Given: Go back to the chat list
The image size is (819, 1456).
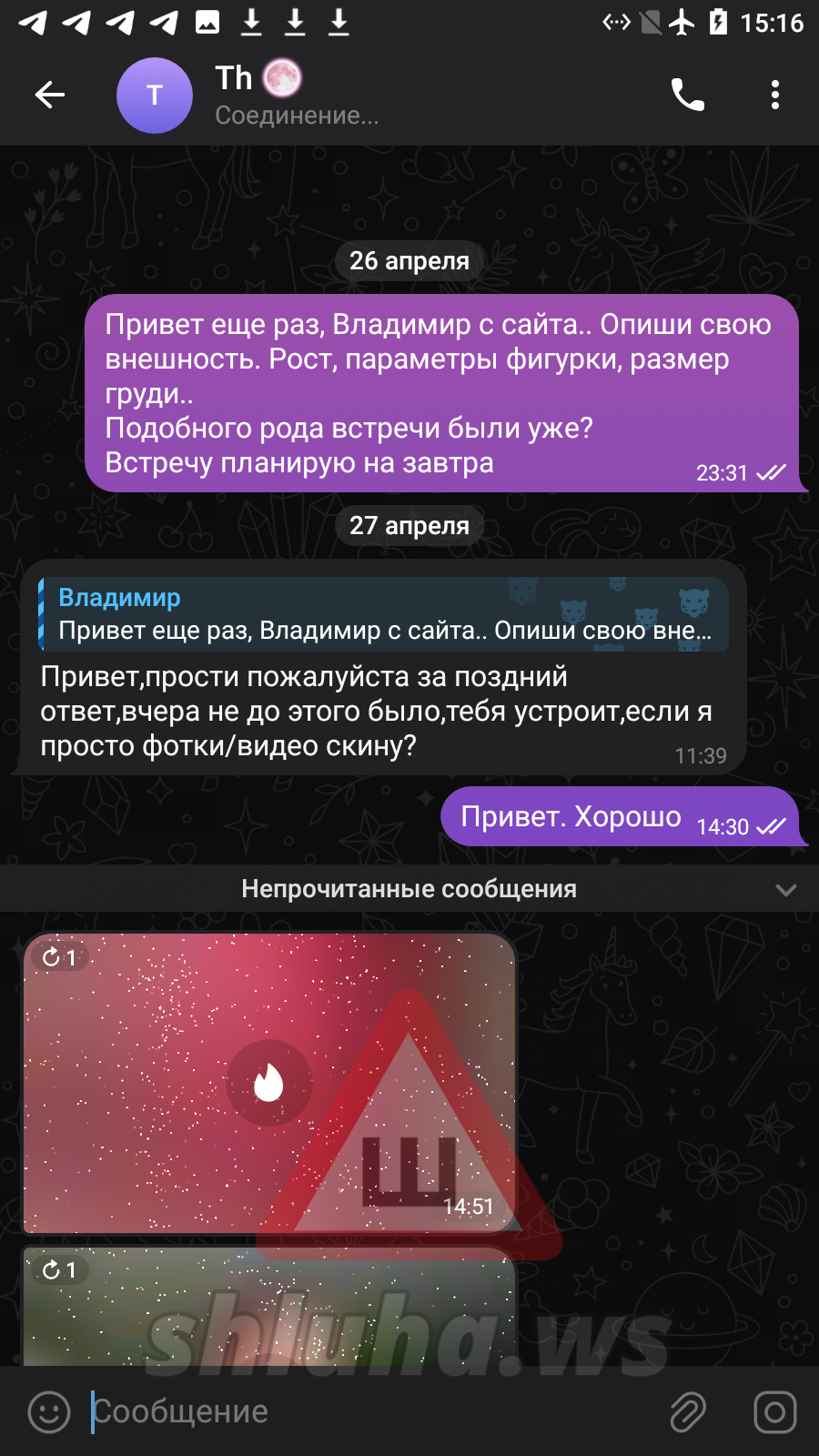Looking at the screenshot, I should tap(50, 95).
